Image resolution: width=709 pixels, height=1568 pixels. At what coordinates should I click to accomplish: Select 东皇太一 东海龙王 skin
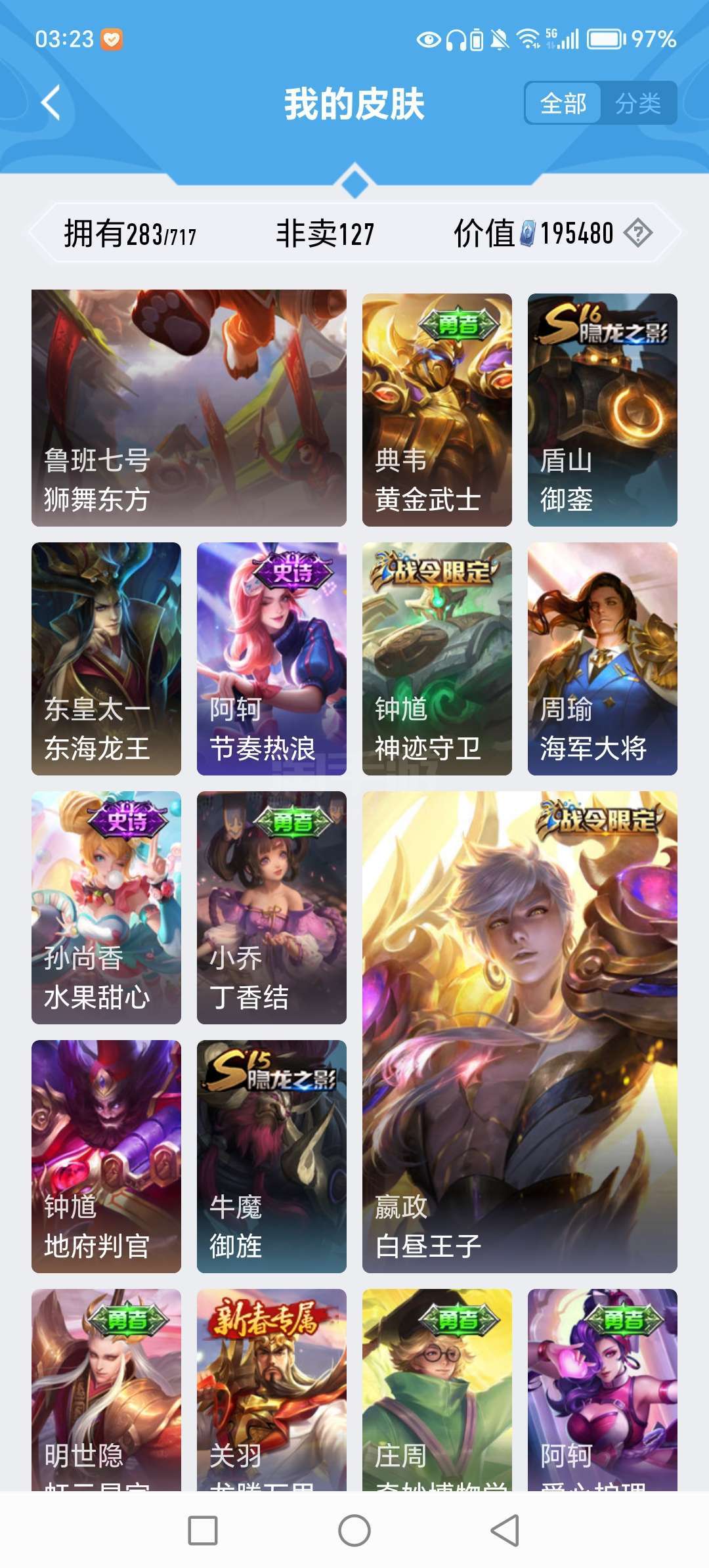coord(106,659)
